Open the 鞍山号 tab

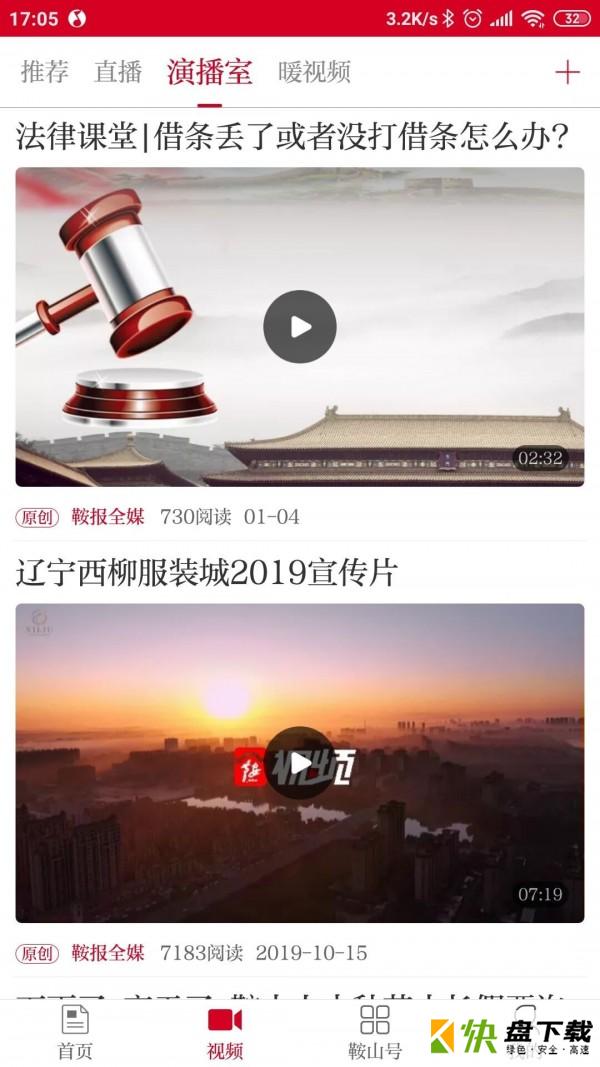coord(374,1032)
